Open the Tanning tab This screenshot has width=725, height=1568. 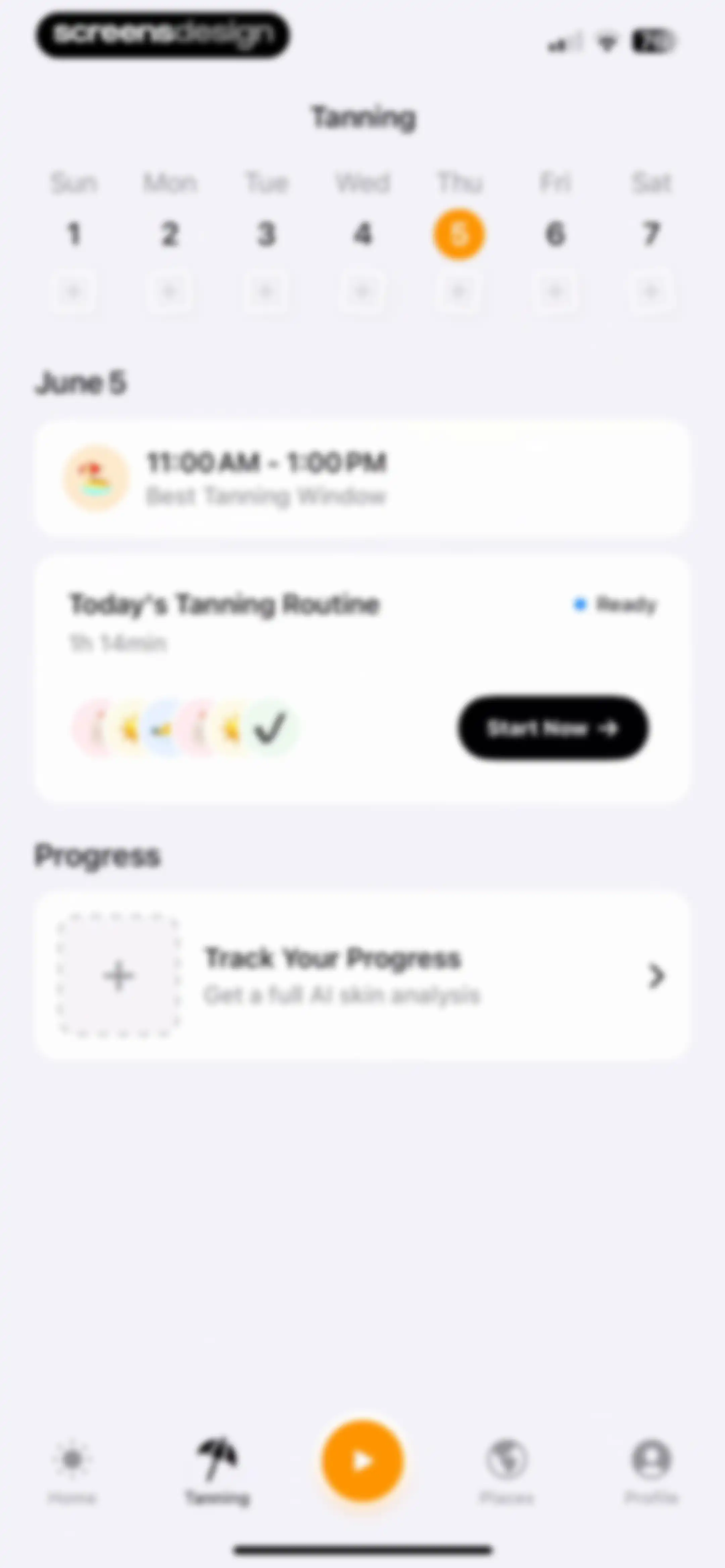pyautogui.click(x=217, y=1471)
